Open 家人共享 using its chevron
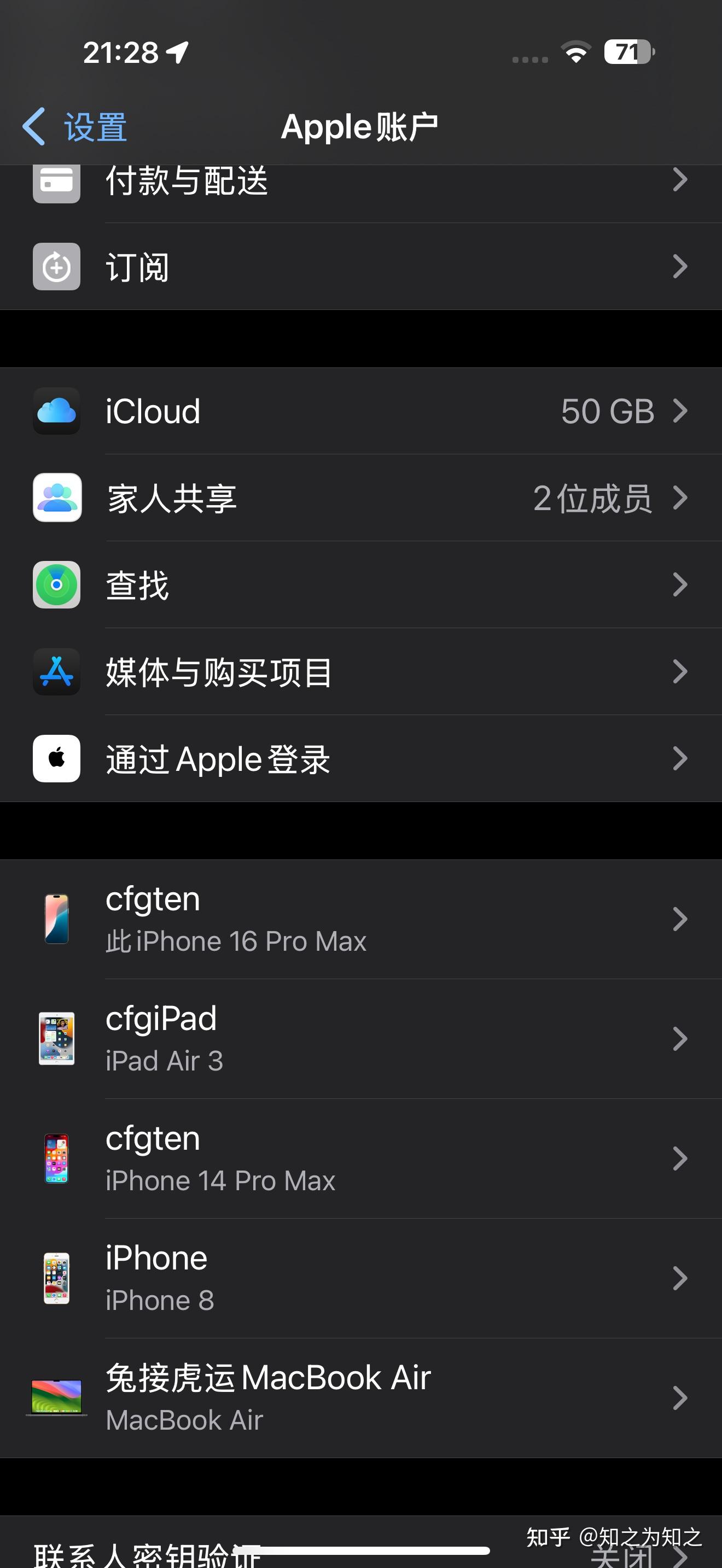722x1568 pixels. point(680,498)
